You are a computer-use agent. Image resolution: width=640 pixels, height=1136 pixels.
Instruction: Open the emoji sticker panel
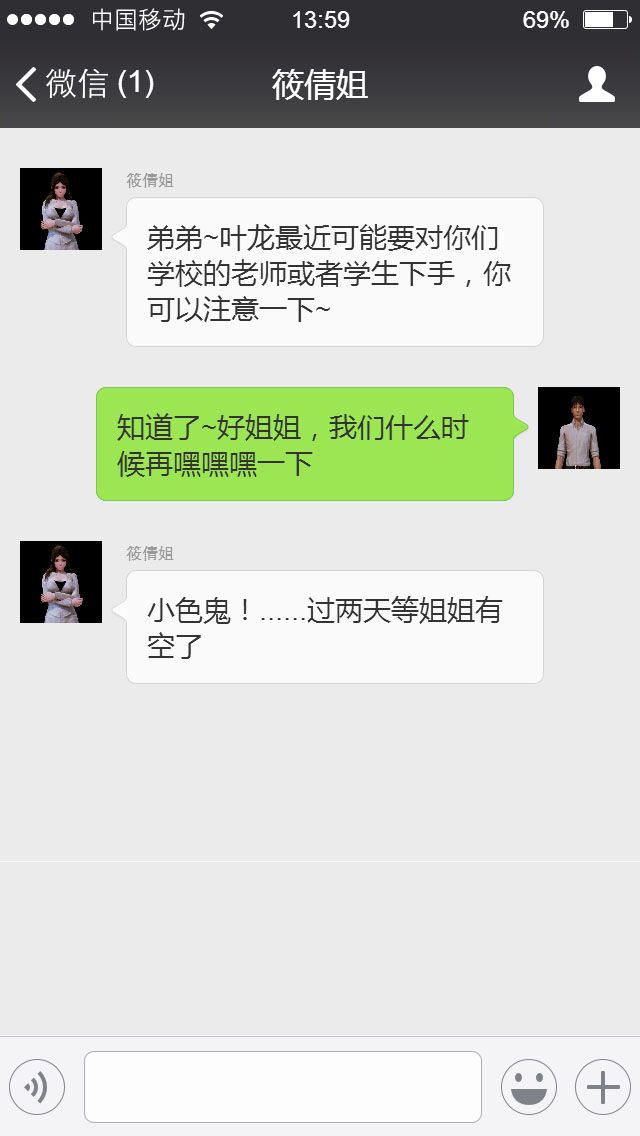528,1086
